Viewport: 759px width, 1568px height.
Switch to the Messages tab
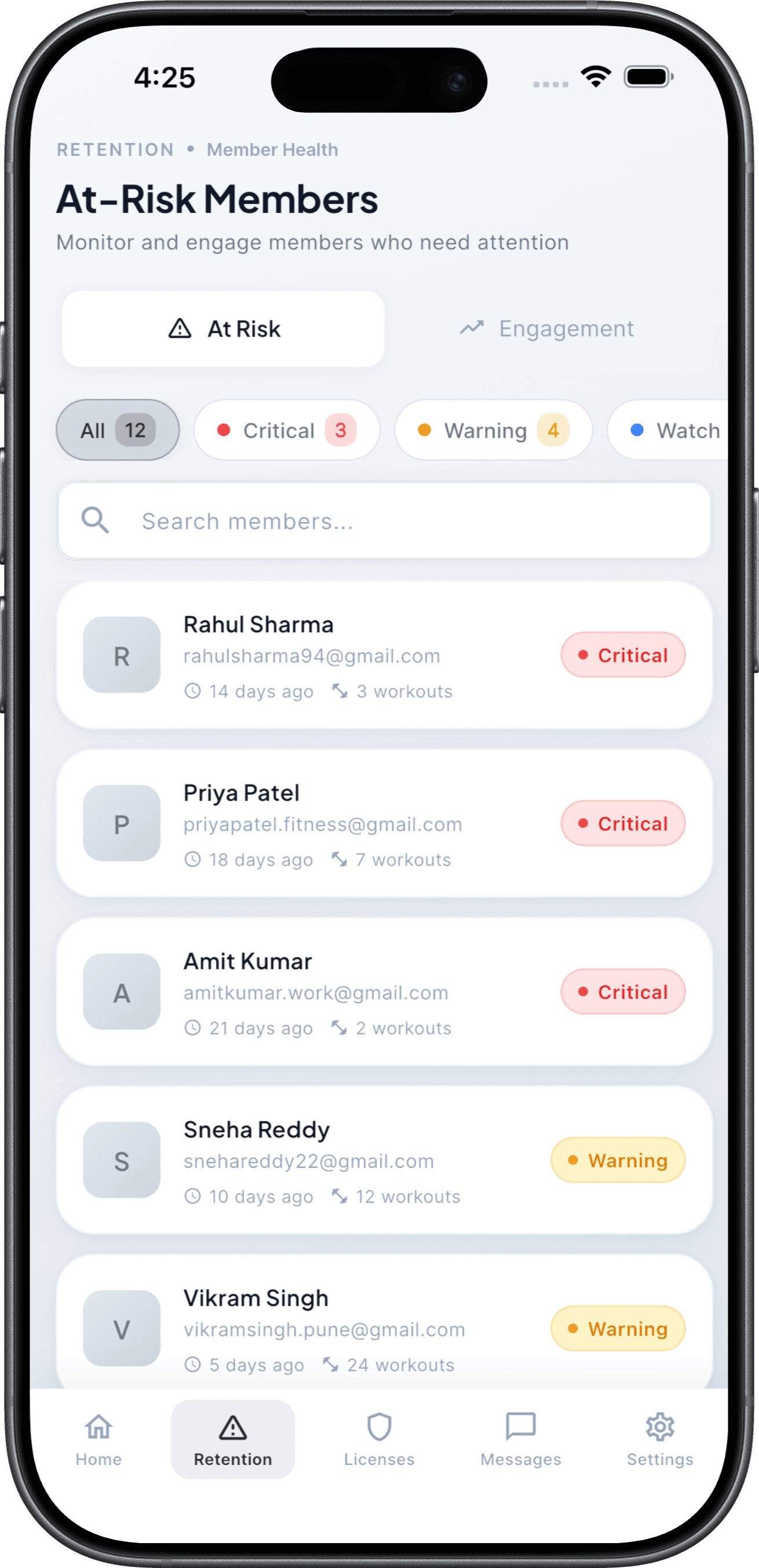click(x=520, y=1439)
